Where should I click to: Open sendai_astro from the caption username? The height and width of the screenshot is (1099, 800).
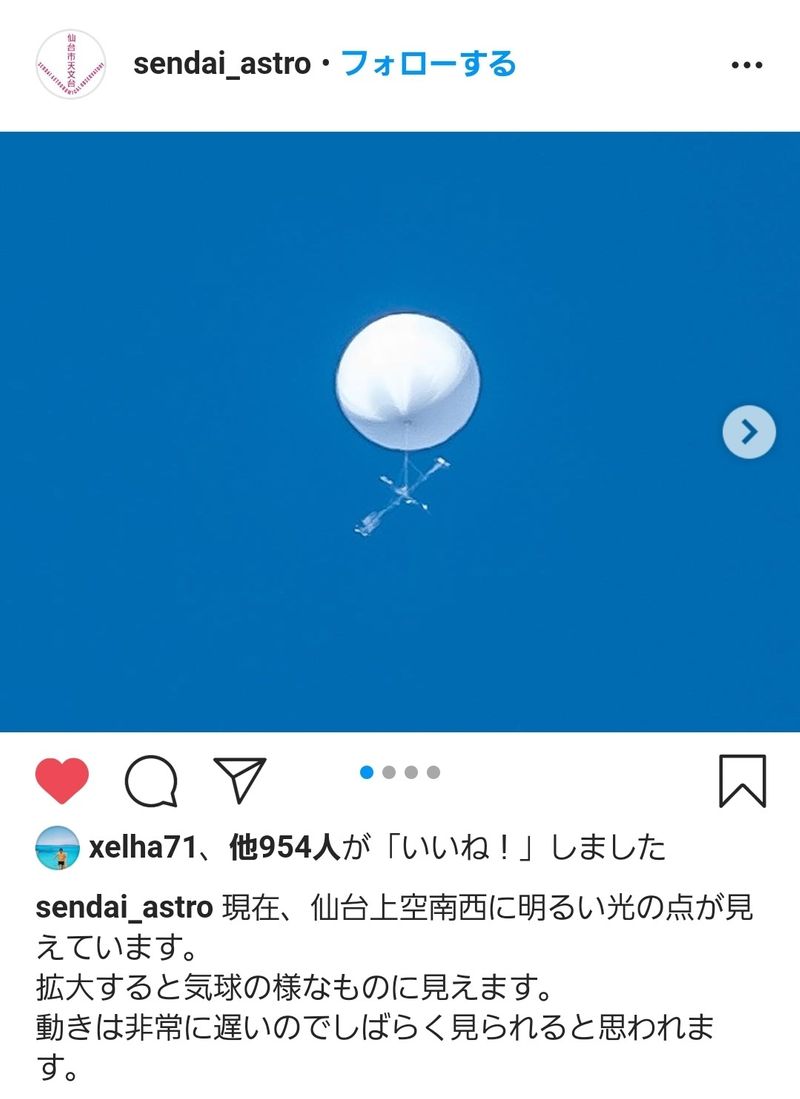click(124, 908)
